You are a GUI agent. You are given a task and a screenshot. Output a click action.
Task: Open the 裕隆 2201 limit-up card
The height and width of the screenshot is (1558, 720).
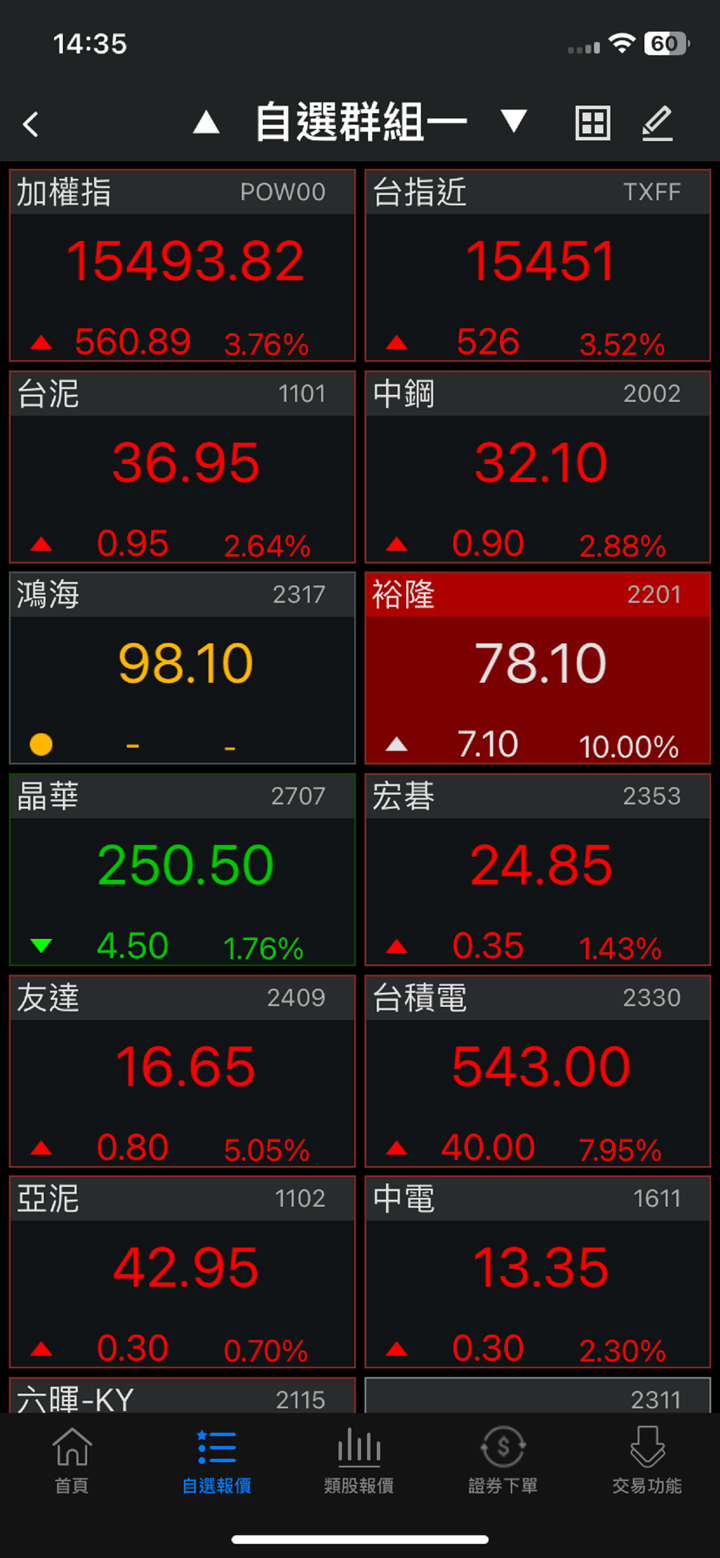(x=538, y=668)
